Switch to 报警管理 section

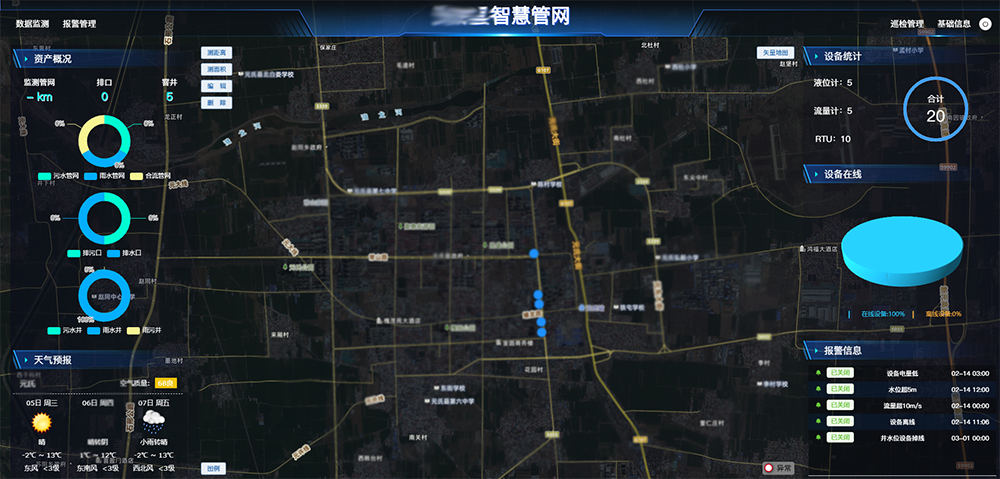[x=79, y=22]
